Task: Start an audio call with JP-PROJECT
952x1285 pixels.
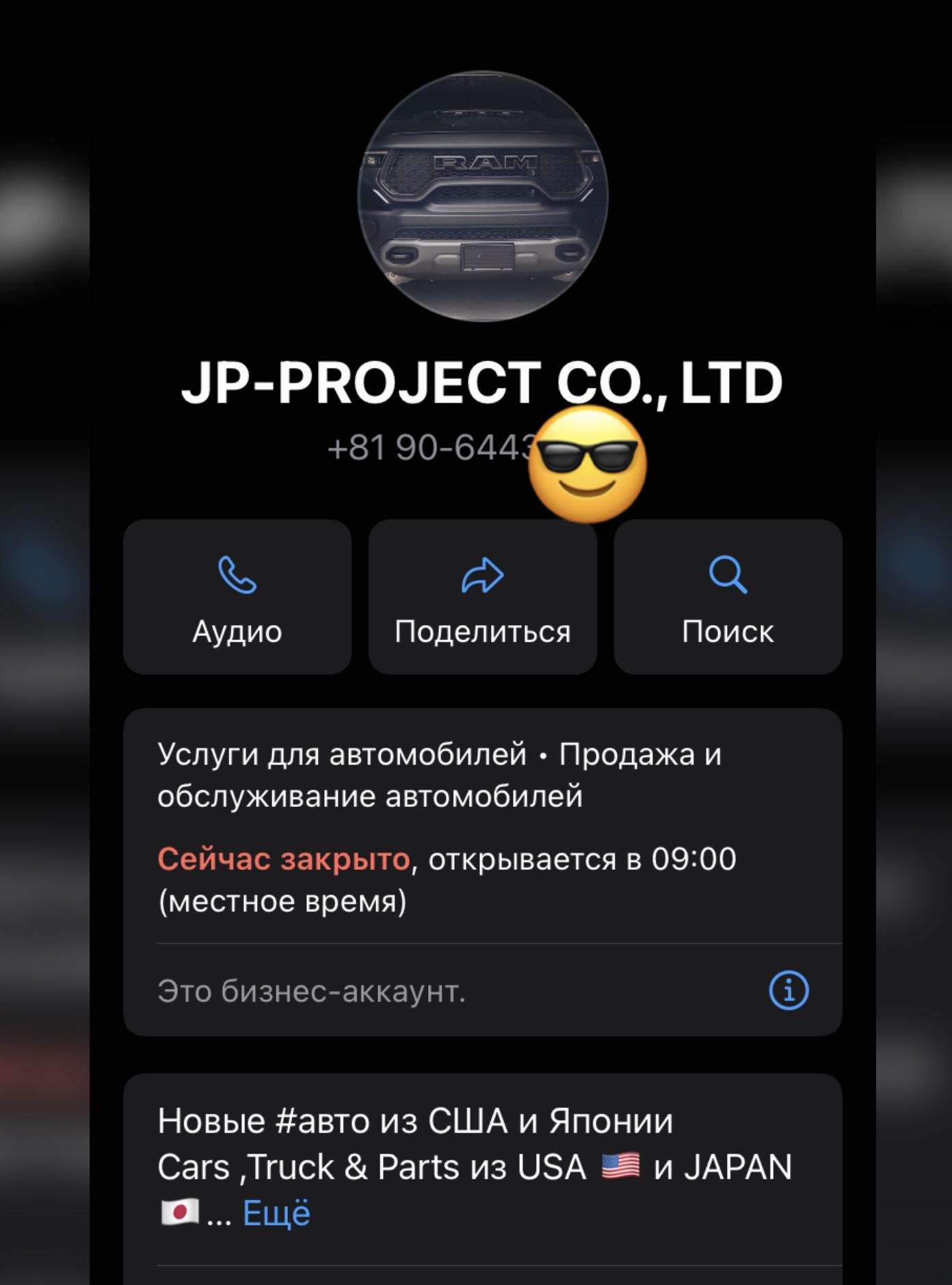Action: pyautogui.click(x=237, y=596)
